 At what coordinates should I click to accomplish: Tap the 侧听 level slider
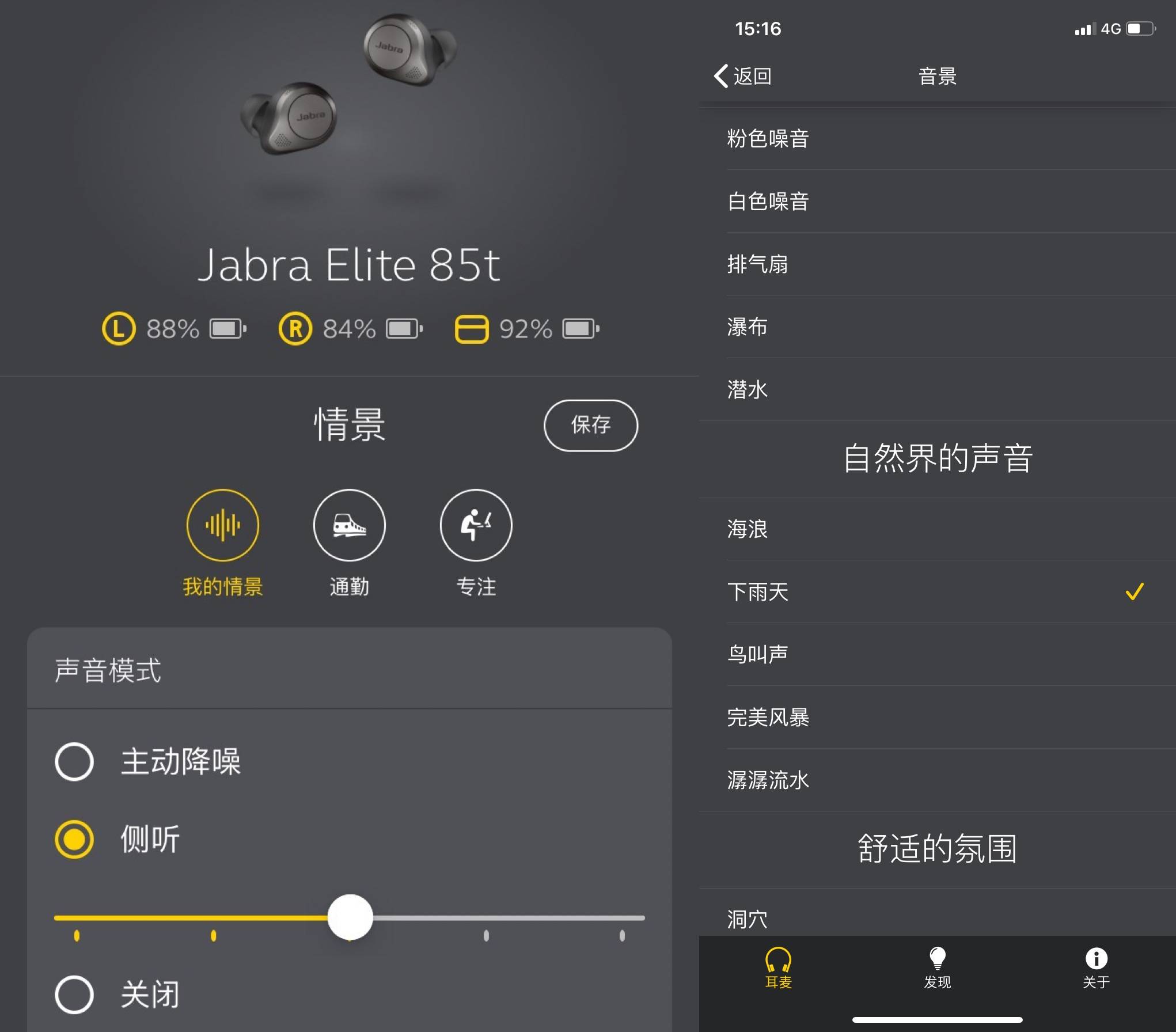tap(350, 917)
